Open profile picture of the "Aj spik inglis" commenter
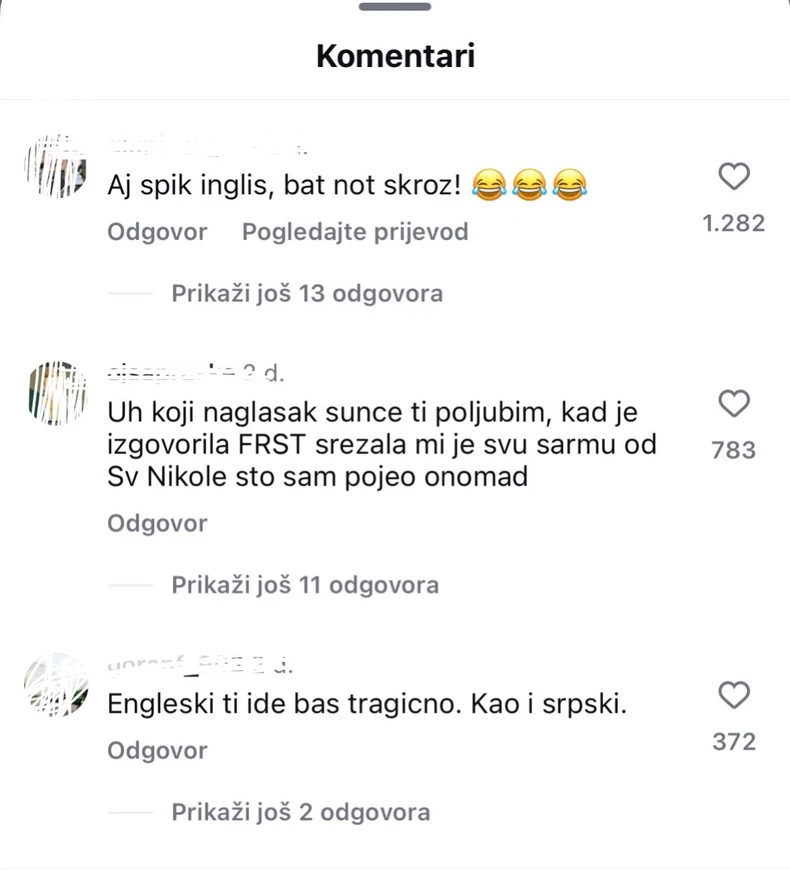The image size is (790, 878). (54, 165)
